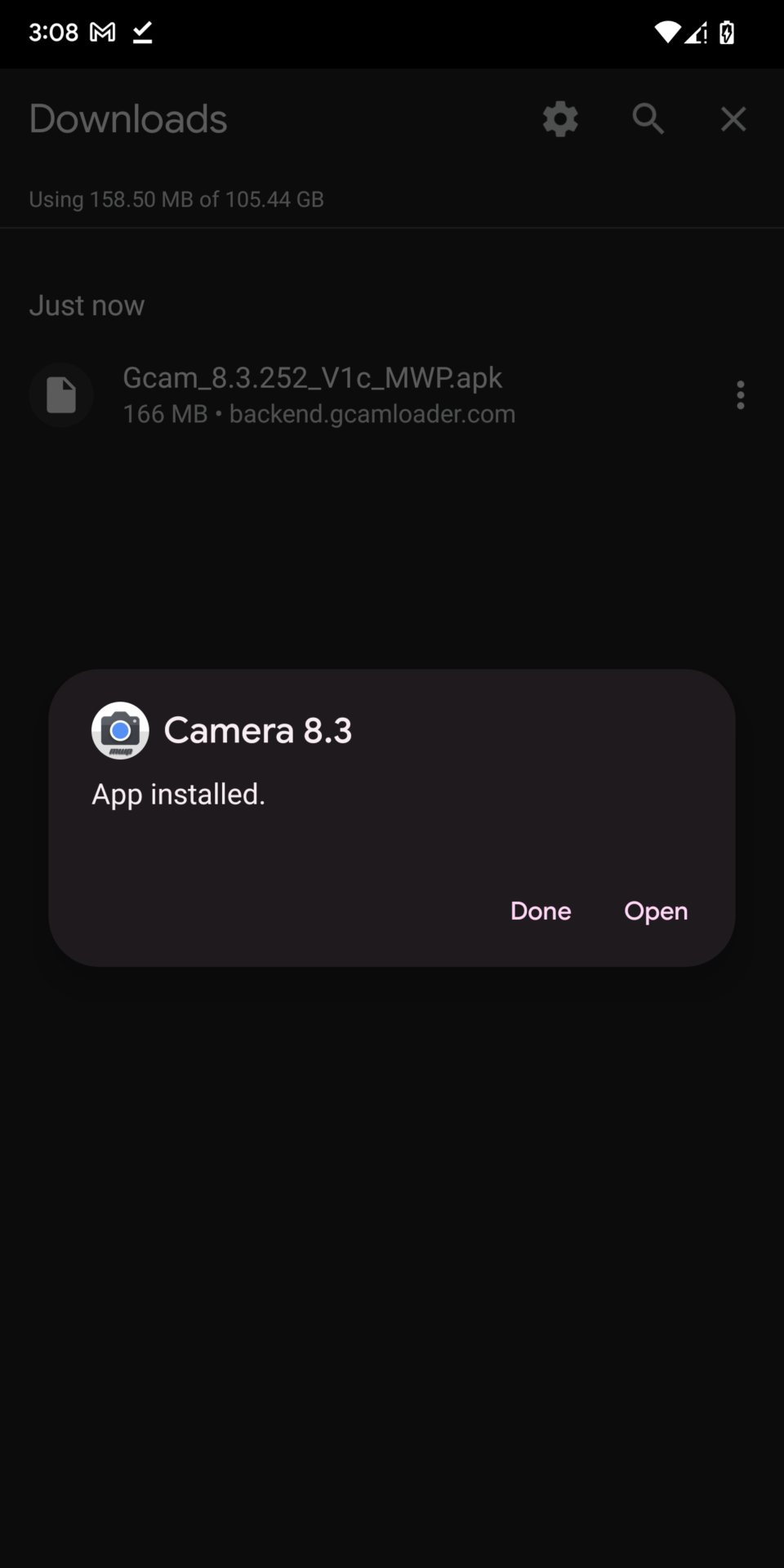Open the Gcam_8.3.252_V1c_MWP.apk download
This screenshot has width=784, height=1568.
[x=318, y=395]
